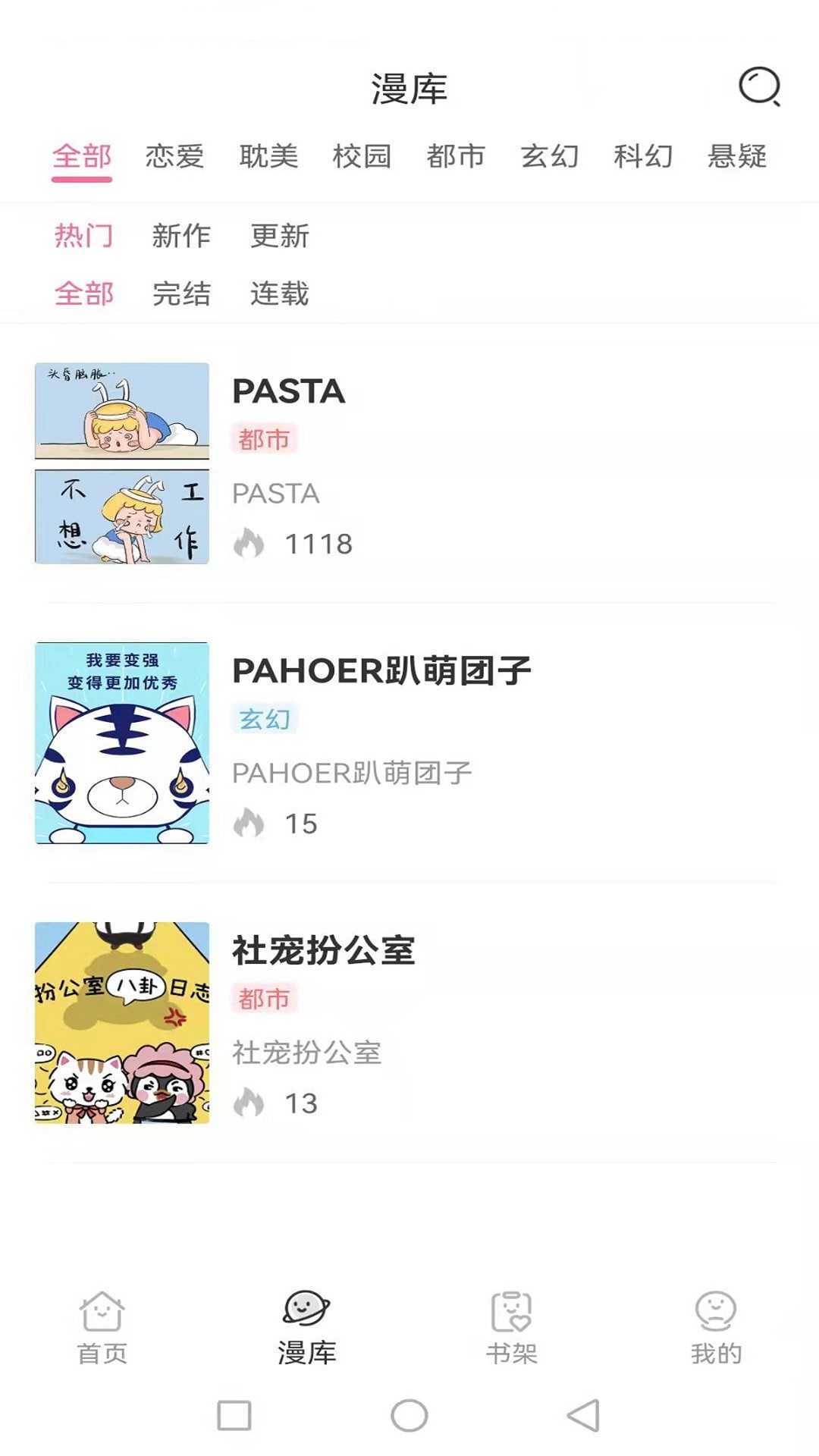The width and height of the screenshot is (819, 1456).
Task: Select 全部 status filter in second row
Action: coord(85,294)
